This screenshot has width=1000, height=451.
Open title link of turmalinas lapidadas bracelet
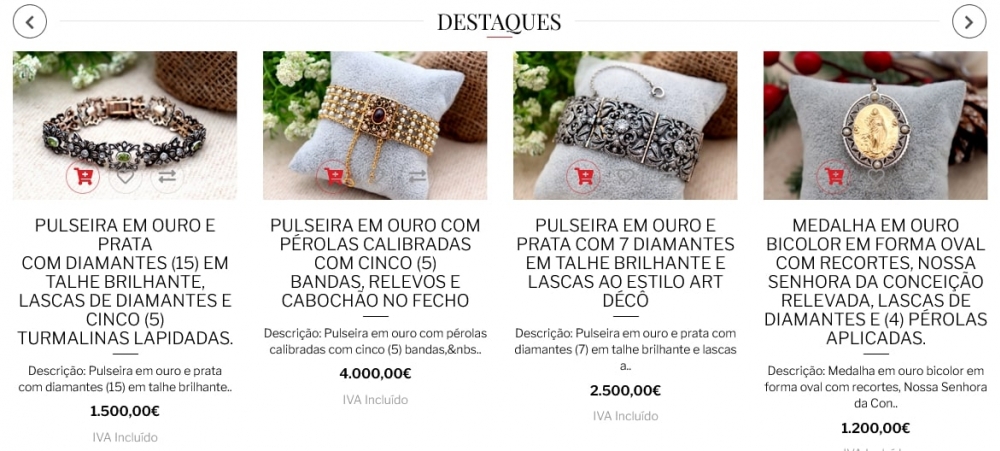125,282
